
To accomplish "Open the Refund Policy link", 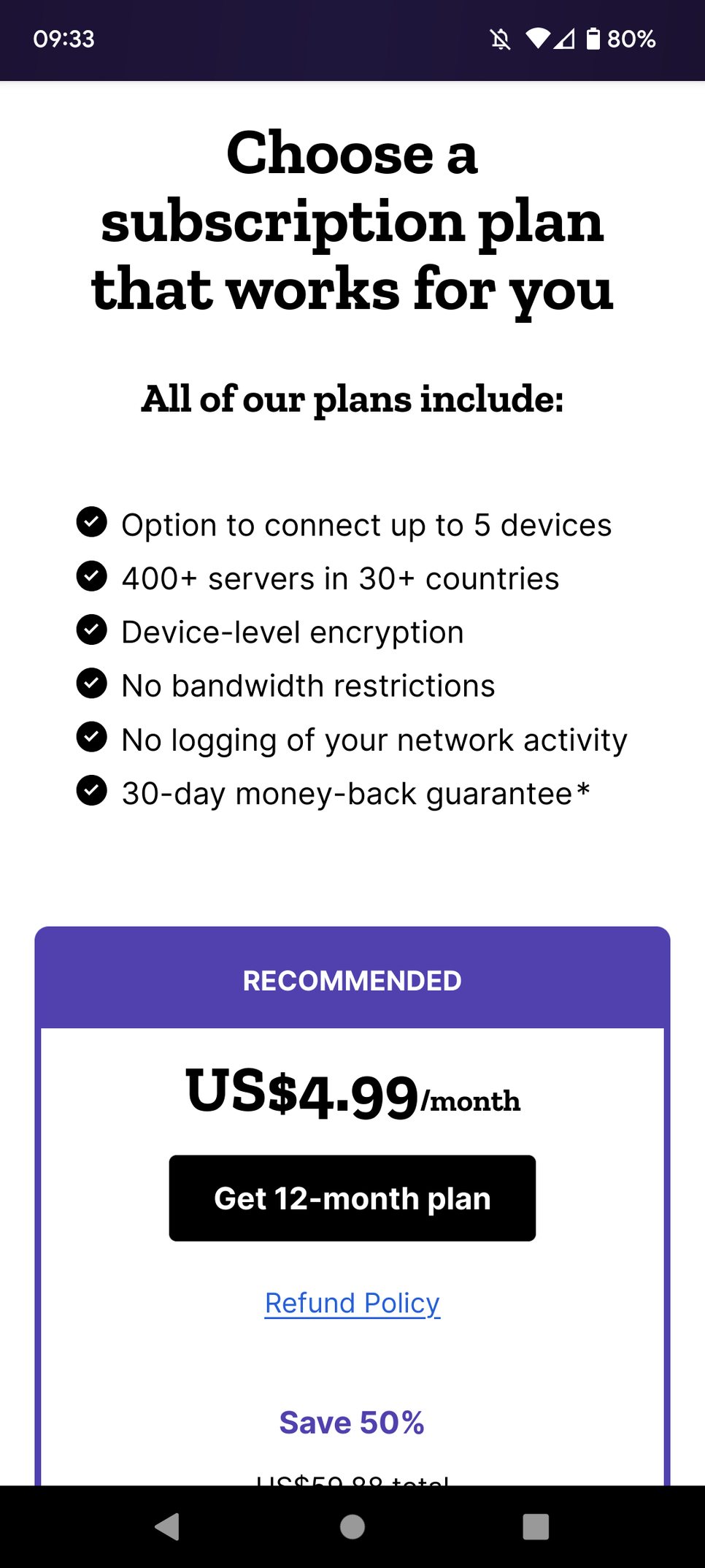I will [x=352, y=1303].
